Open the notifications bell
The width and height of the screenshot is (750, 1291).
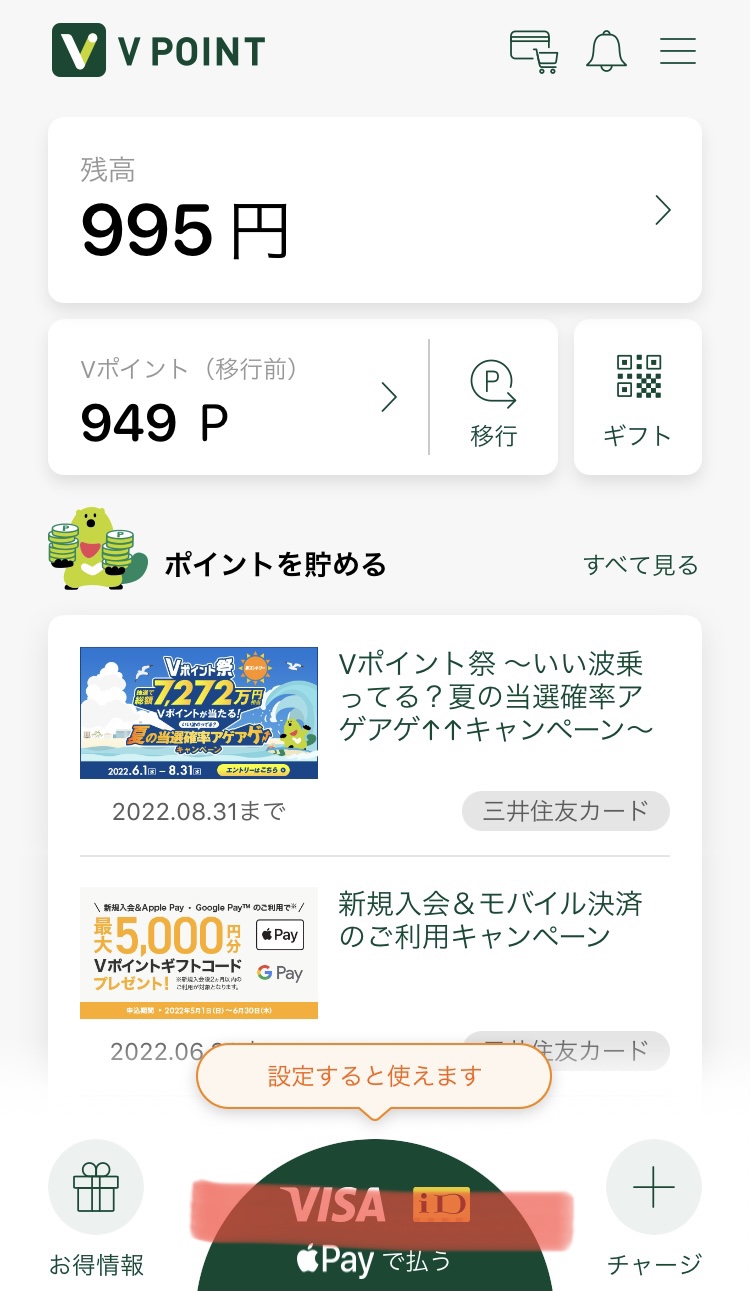(x=606, y=51)
